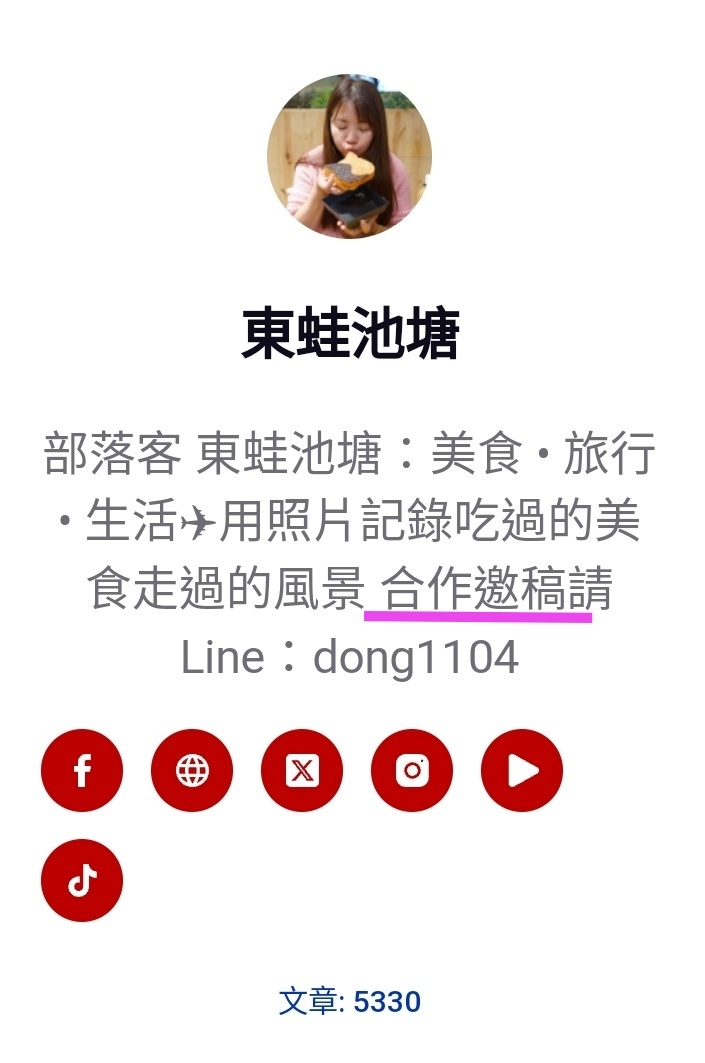
Task: Open the TikTok profile
Action: 82,880
